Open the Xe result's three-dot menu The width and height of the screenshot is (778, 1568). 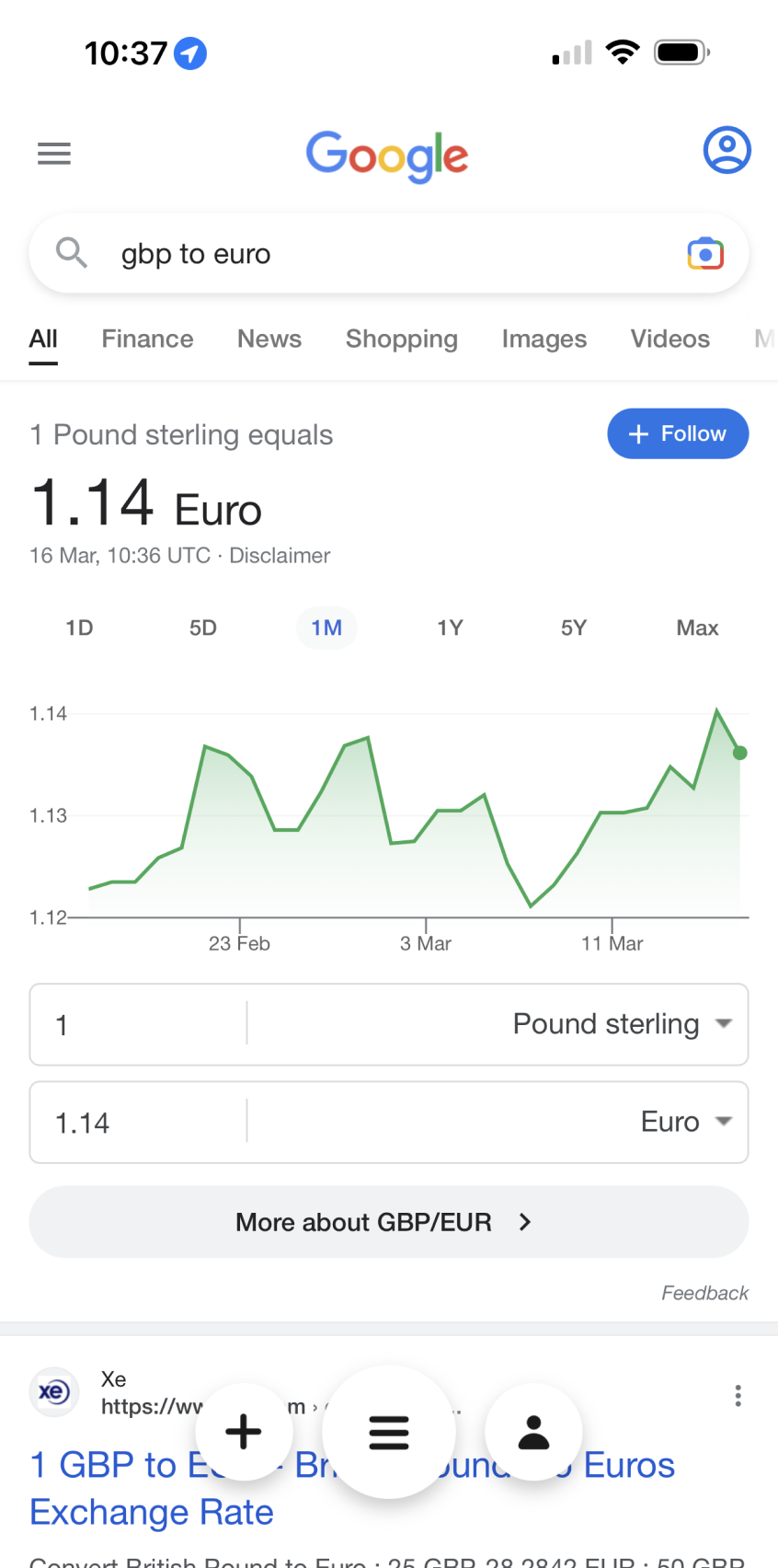coord(738,1396)
